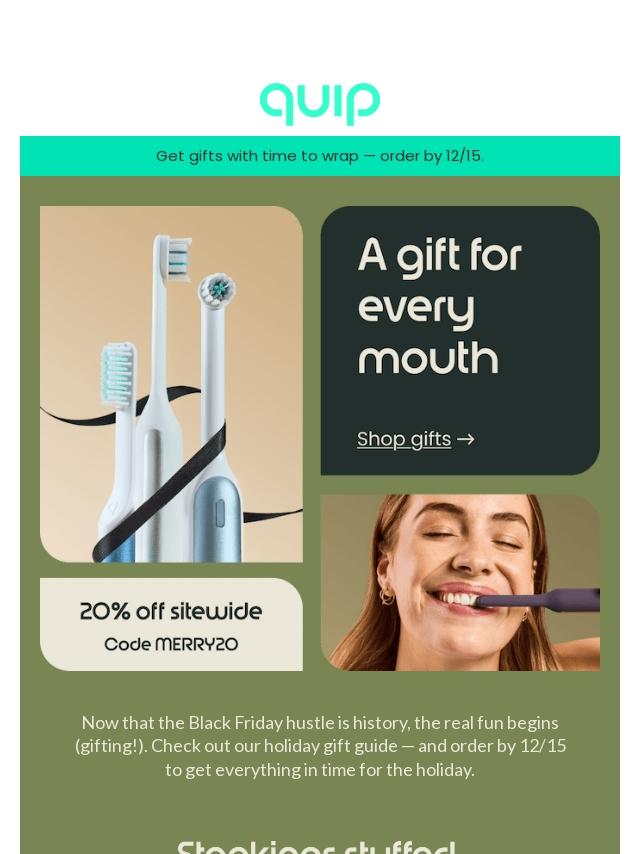Open the toothbrushes with ribbon image tile

[171, 384]
